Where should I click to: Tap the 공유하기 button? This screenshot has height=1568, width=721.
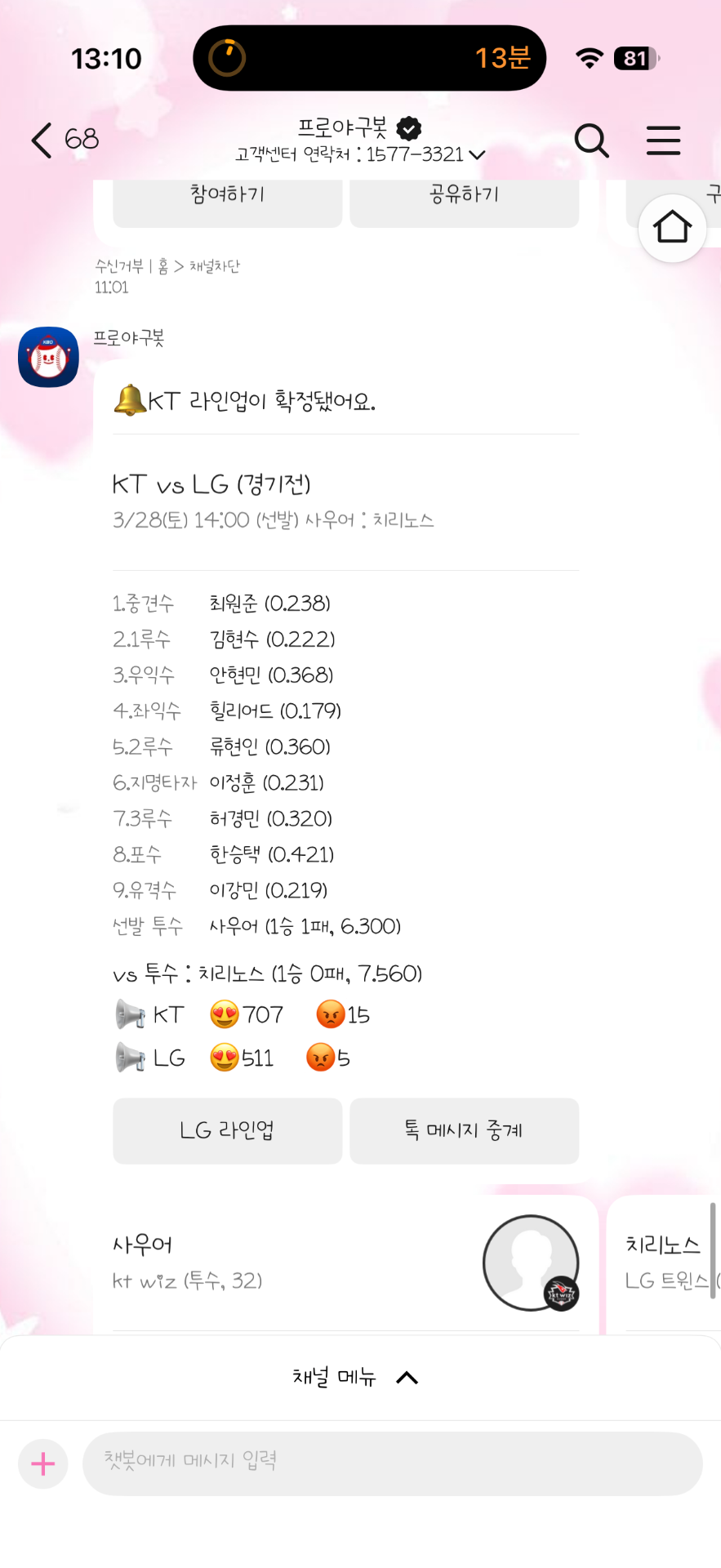click(464, 196)
